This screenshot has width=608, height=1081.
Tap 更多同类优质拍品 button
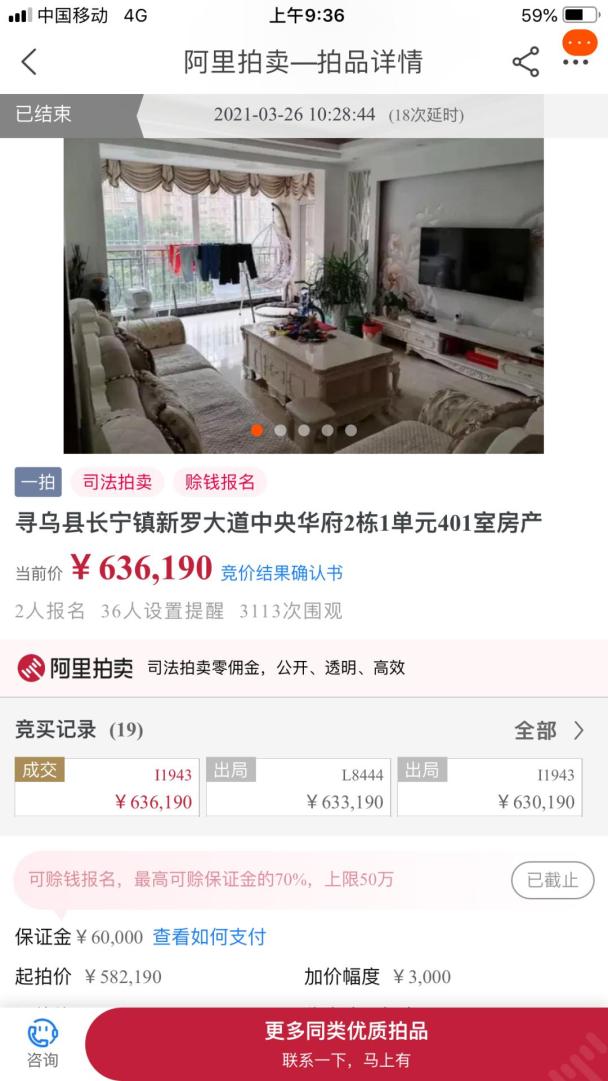pos(346,1044)
